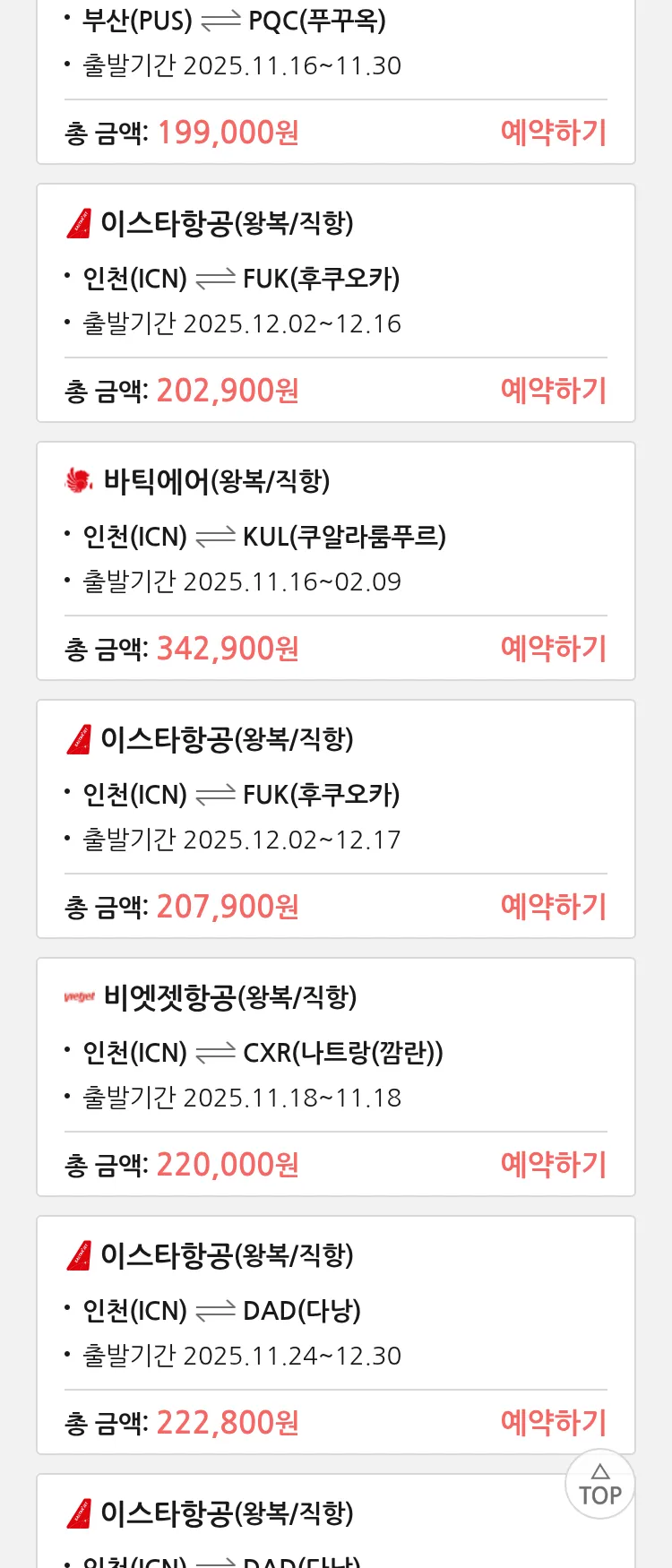
Task: Book the 202,900원 이스타항공 Fukuoka flight
Action: 554,391
